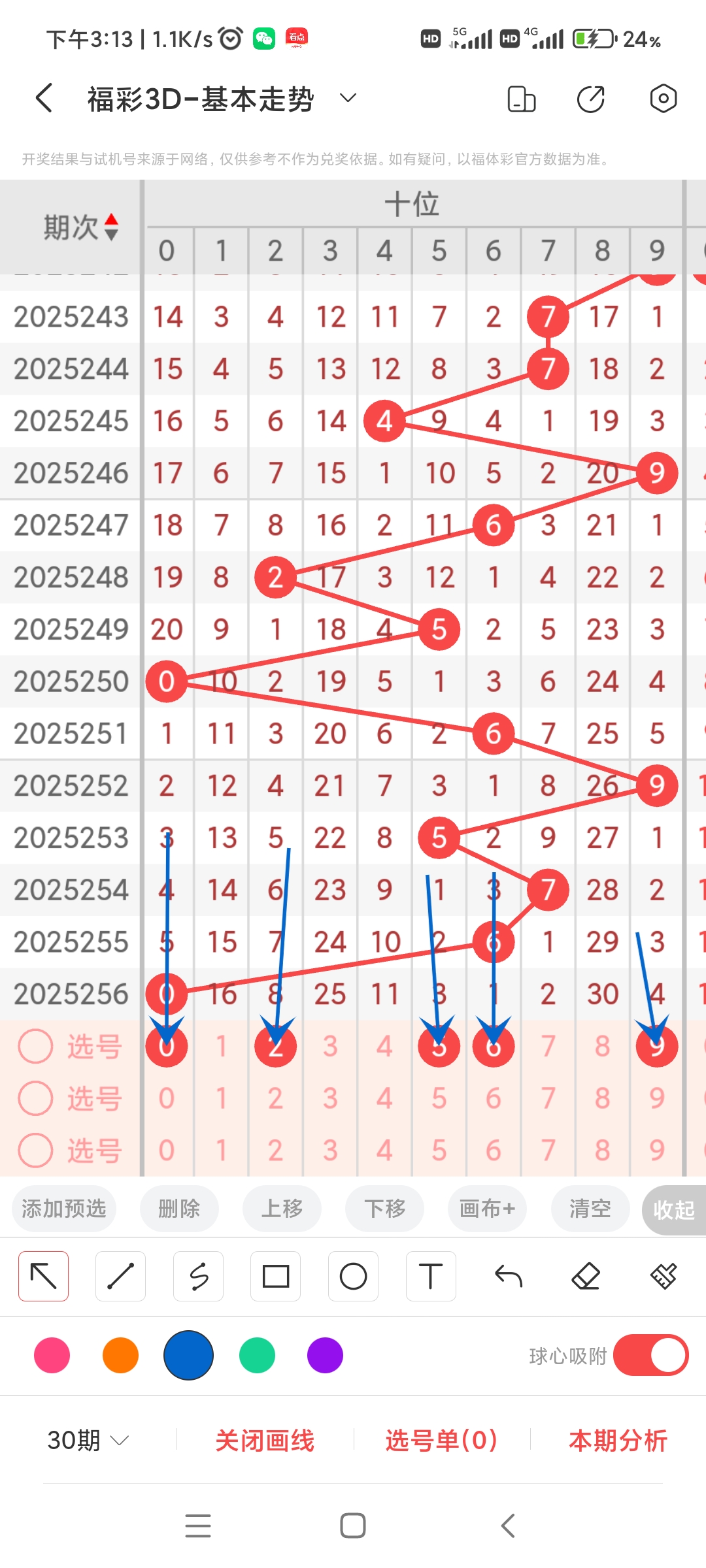The width and height of the screenshot is (706, 1568).
Task: Click the clear-canvas broom icon
Action: (x=663, y=1275)
